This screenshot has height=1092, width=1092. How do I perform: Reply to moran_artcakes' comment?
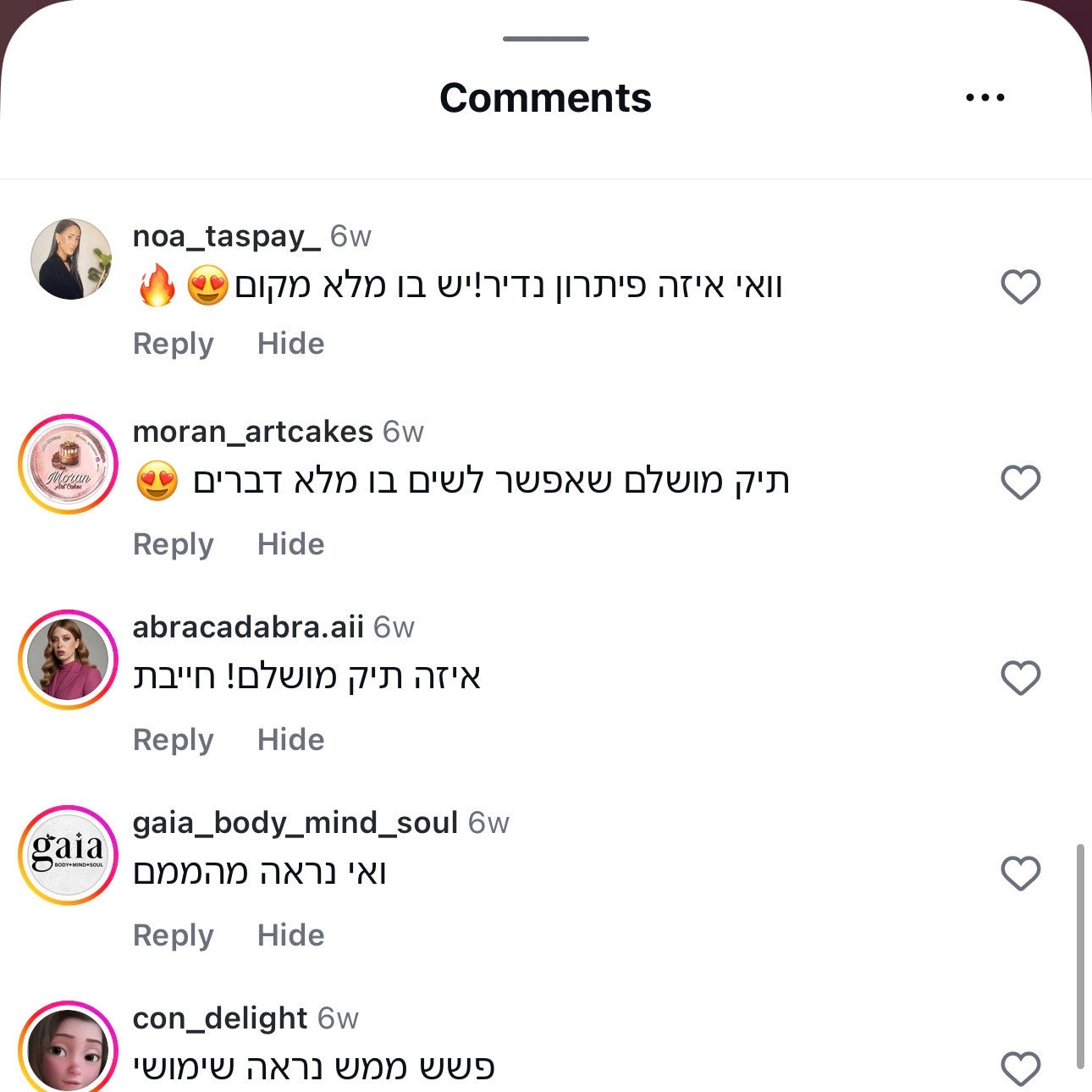tap(173, 544)
